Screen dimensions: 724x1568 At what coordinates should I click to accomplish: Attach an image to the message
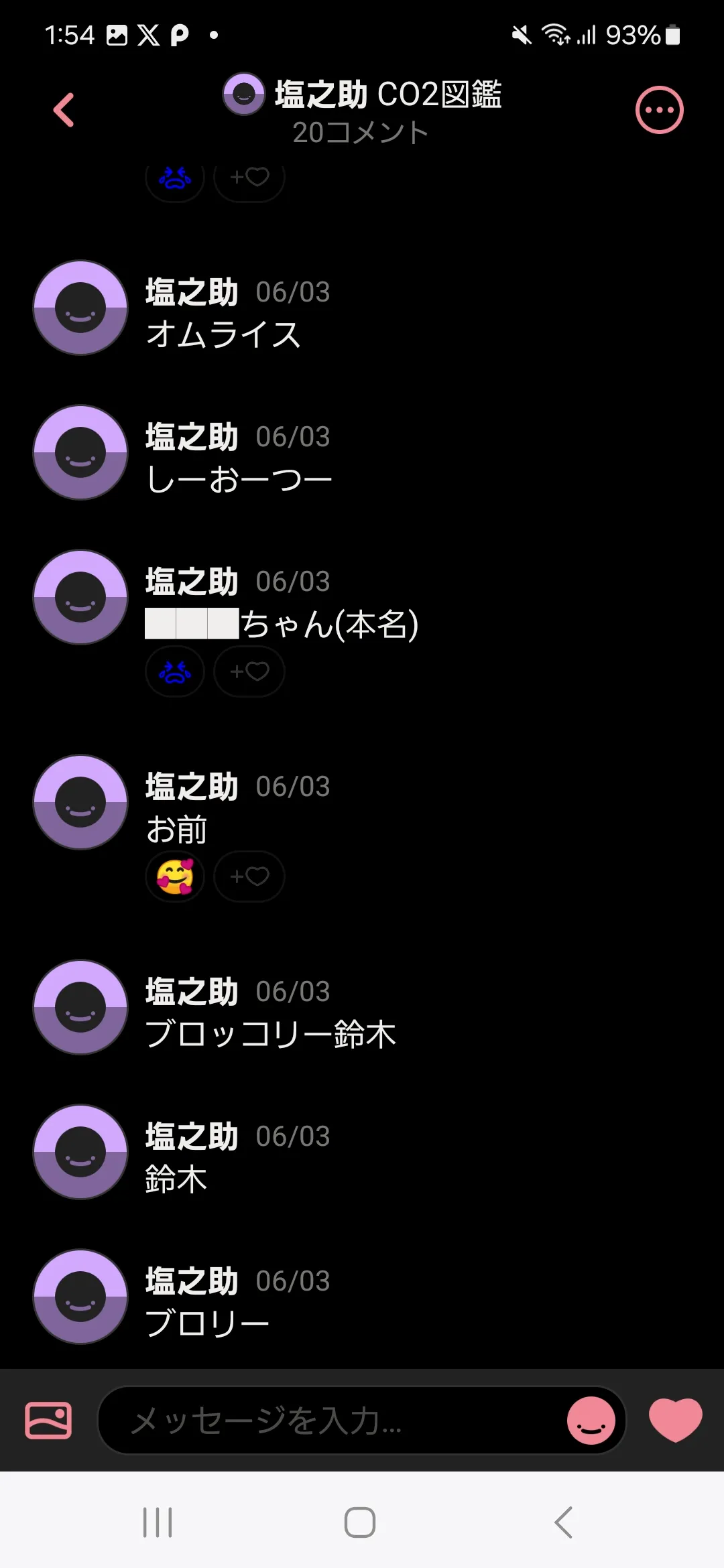[48, 1420]
